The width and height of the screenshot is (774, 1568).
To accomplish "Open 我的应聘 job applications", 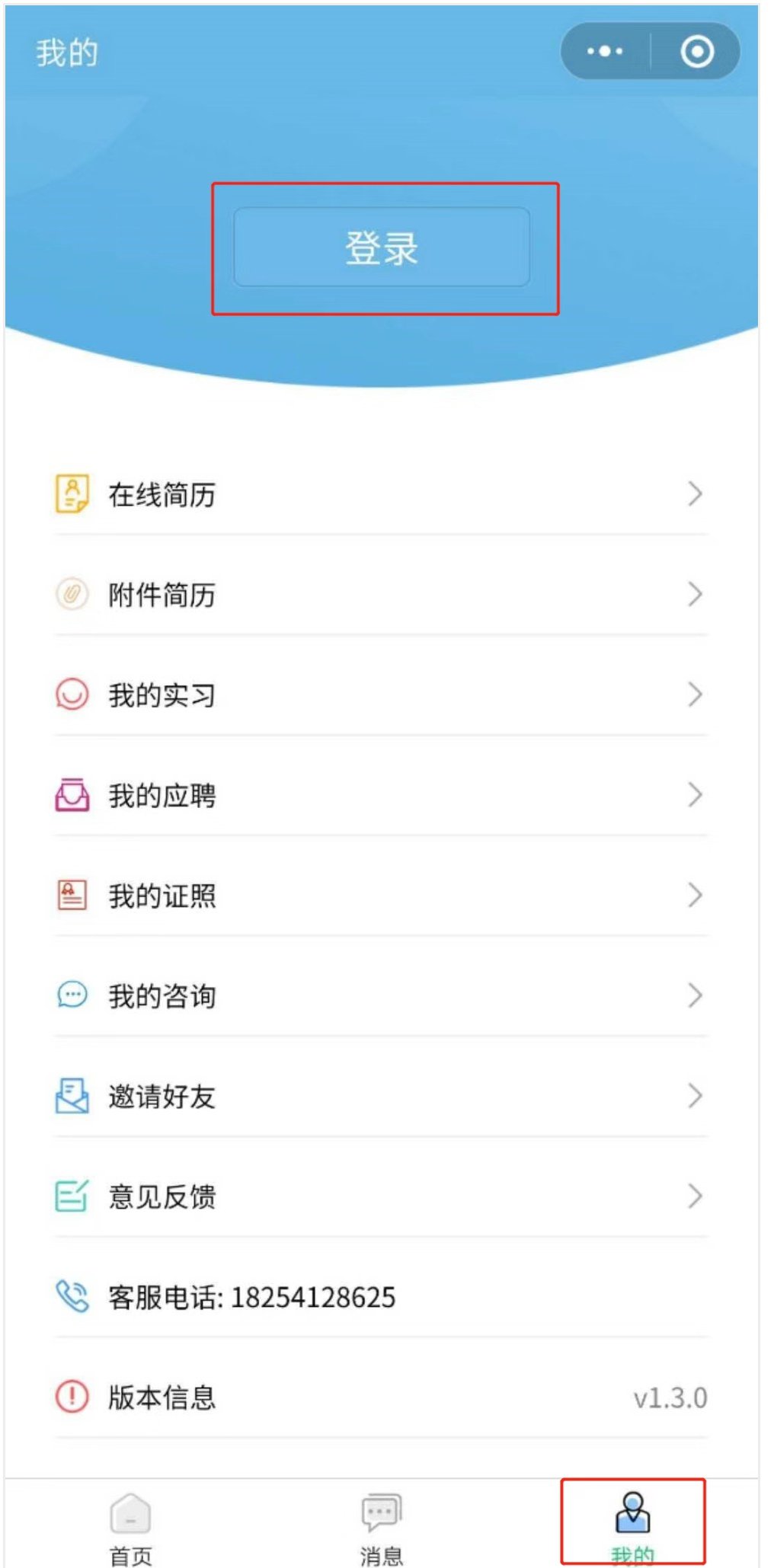I will [381, 795].
